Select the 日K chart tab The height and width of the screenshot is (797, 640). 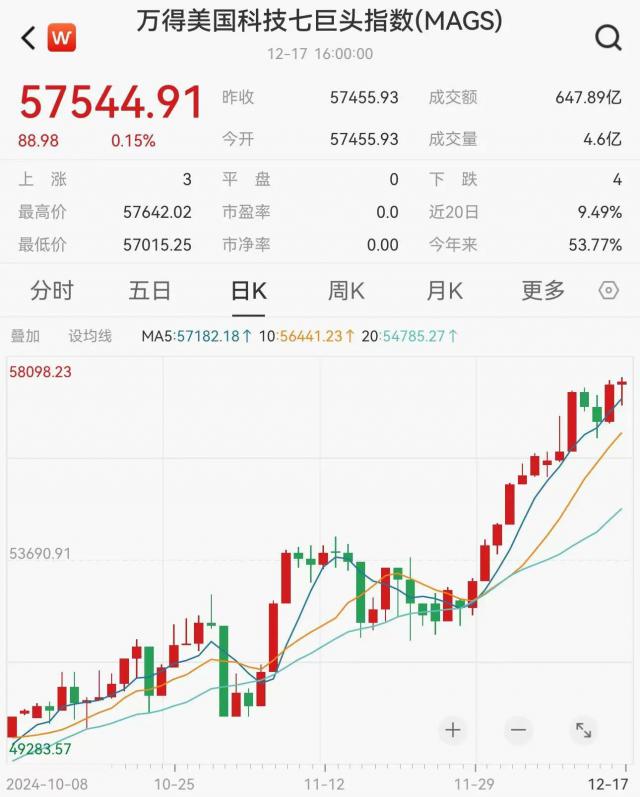[x=249, y=291]
